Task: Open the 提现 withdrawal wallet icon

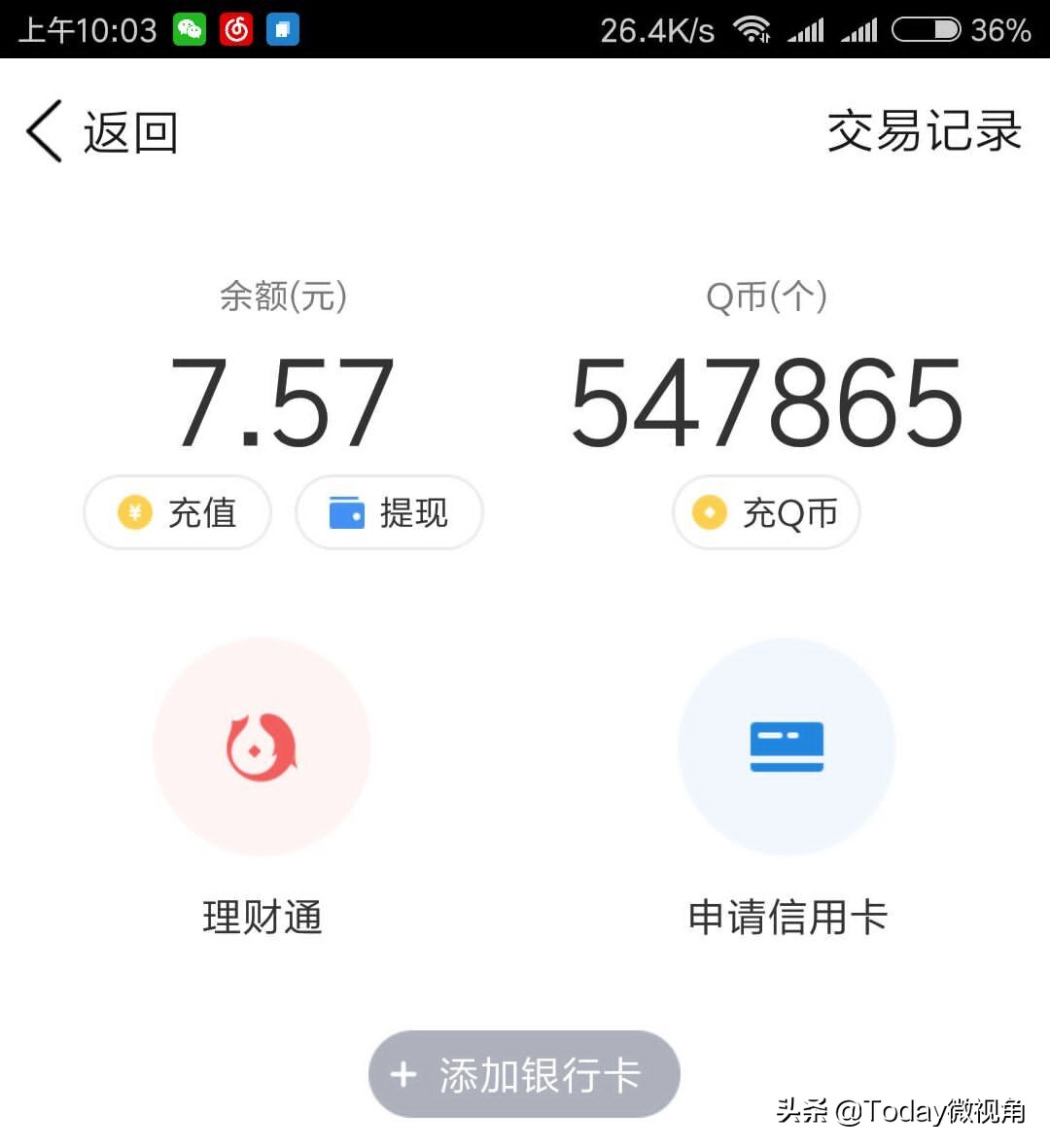Action: pos(345,512)
